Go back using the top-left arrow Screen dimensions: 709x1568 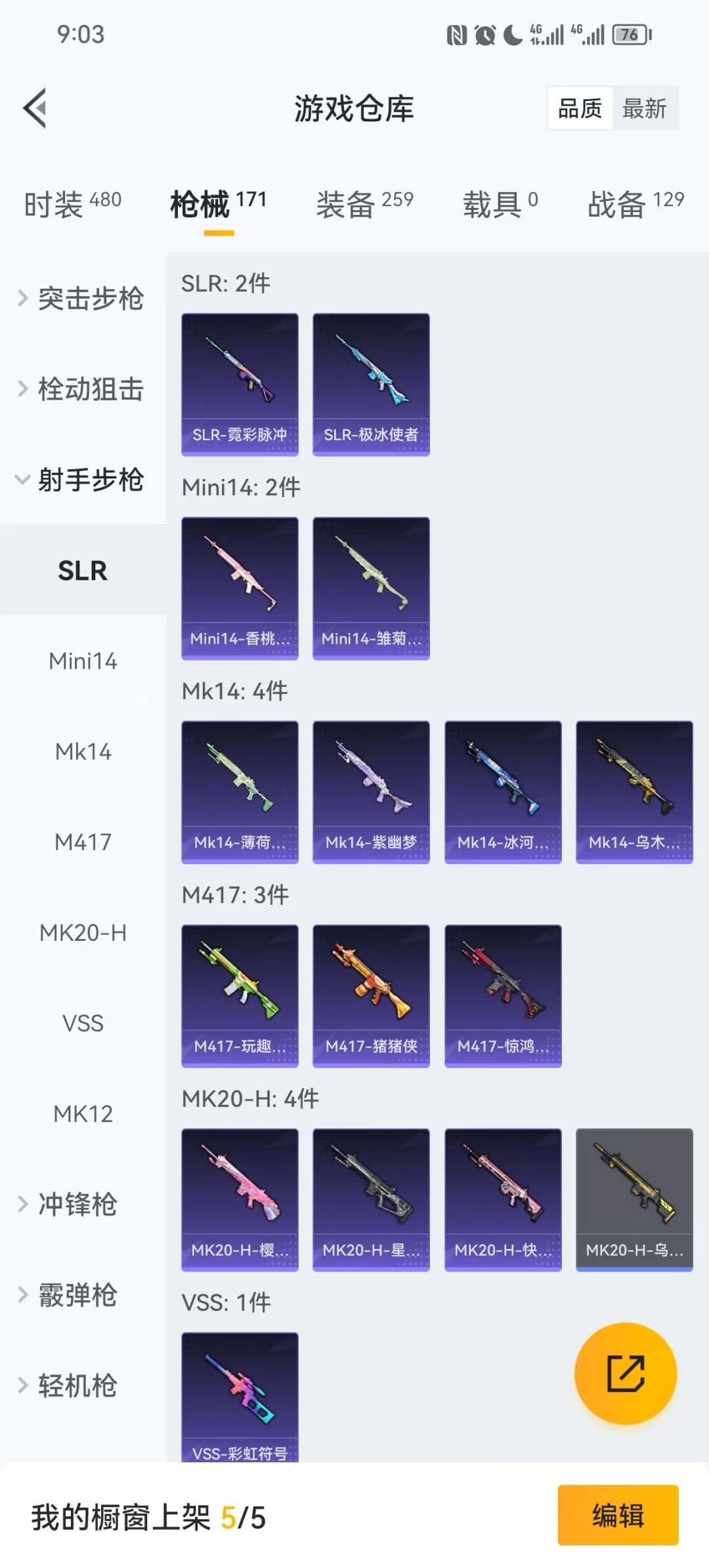tap(35, 108)
